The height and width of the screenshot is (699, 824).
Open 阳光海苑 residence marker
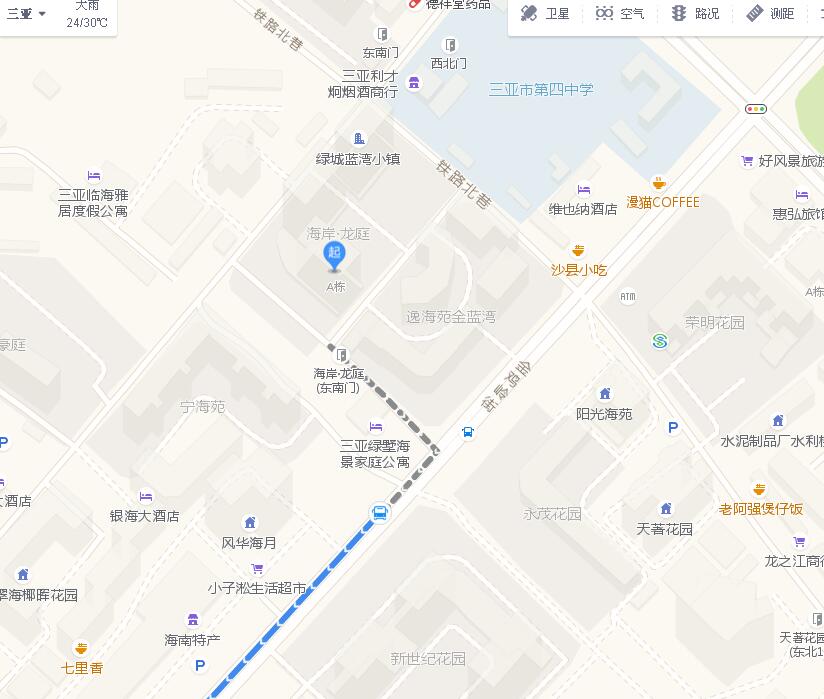(604, 395)
